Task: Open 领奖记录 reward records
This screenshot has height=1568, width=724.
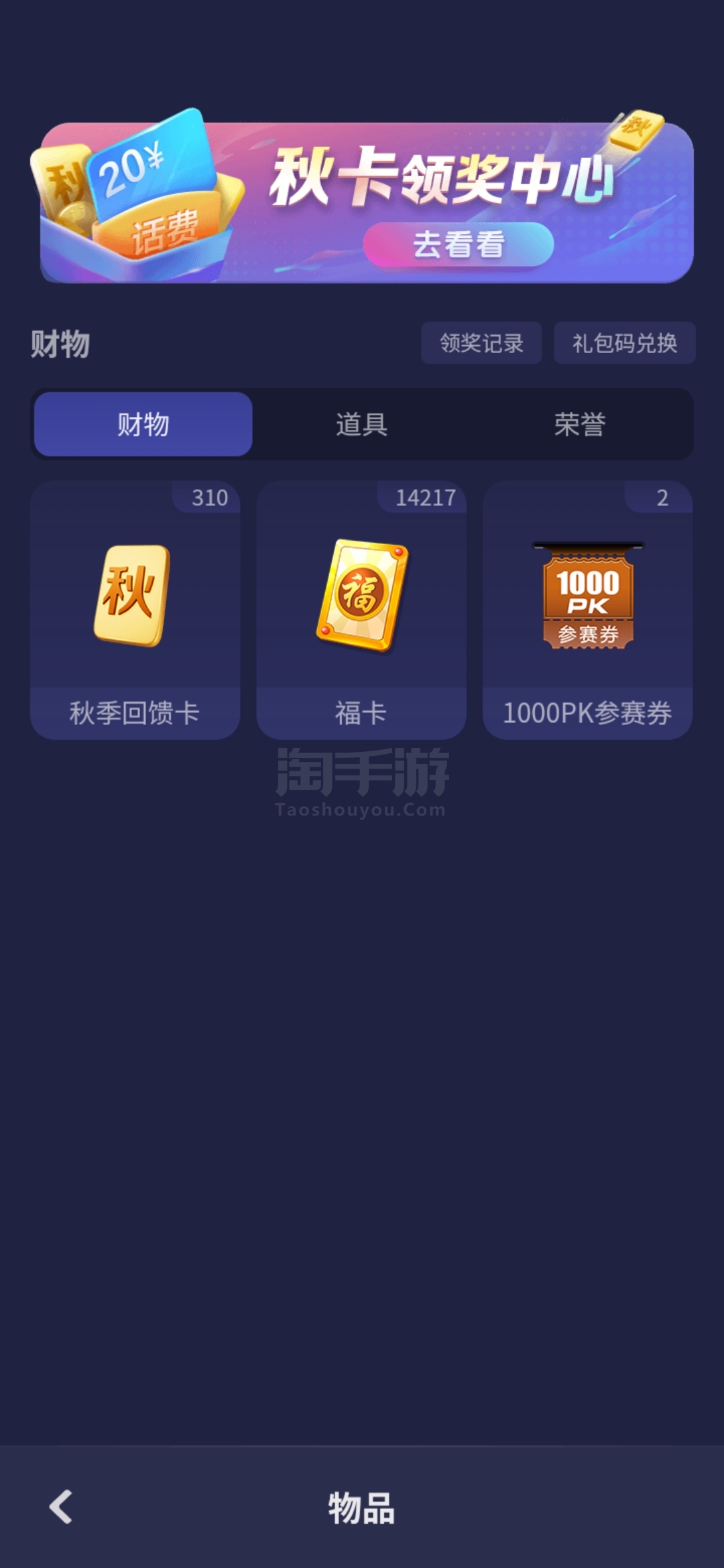Action: click(x=481, y=343)
